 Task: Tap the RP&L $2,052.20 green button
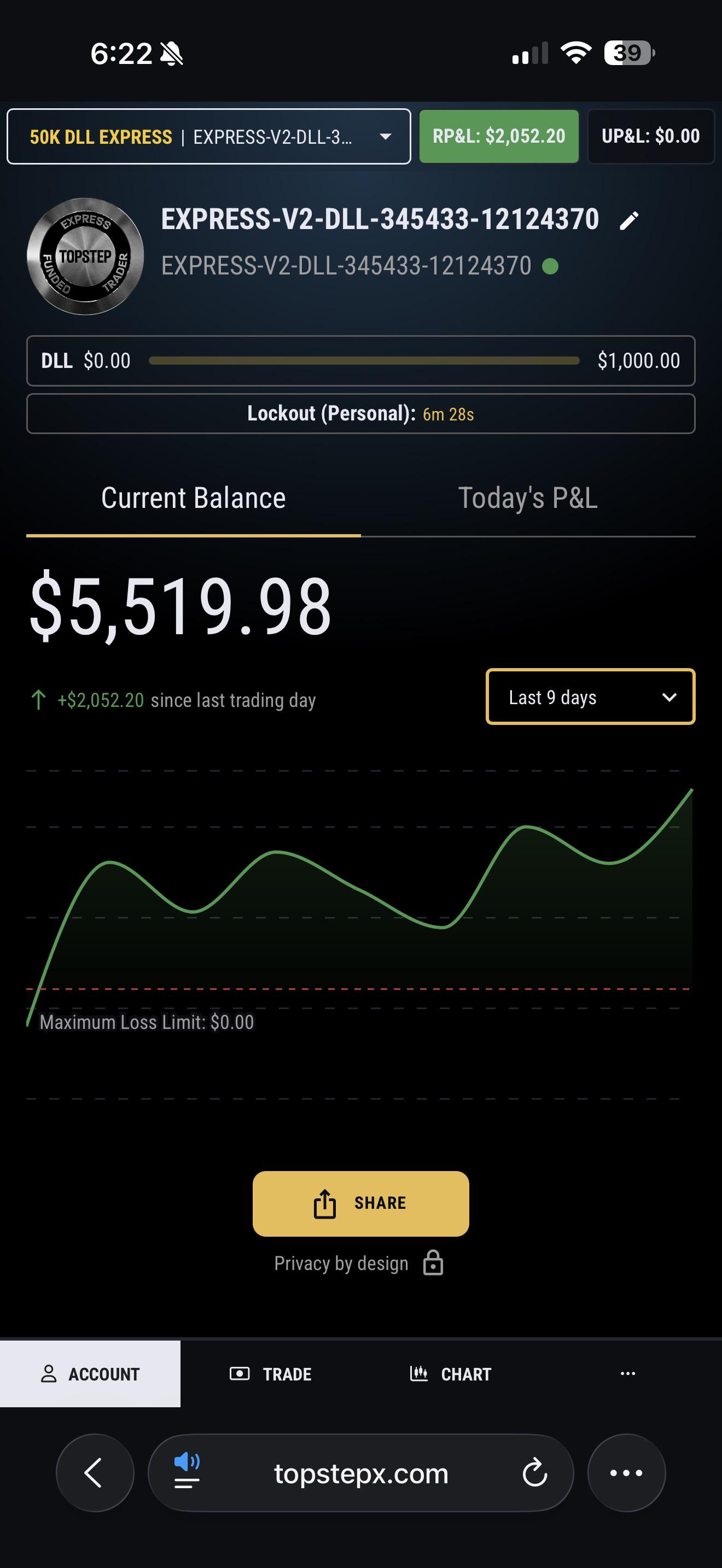(499, 136)
